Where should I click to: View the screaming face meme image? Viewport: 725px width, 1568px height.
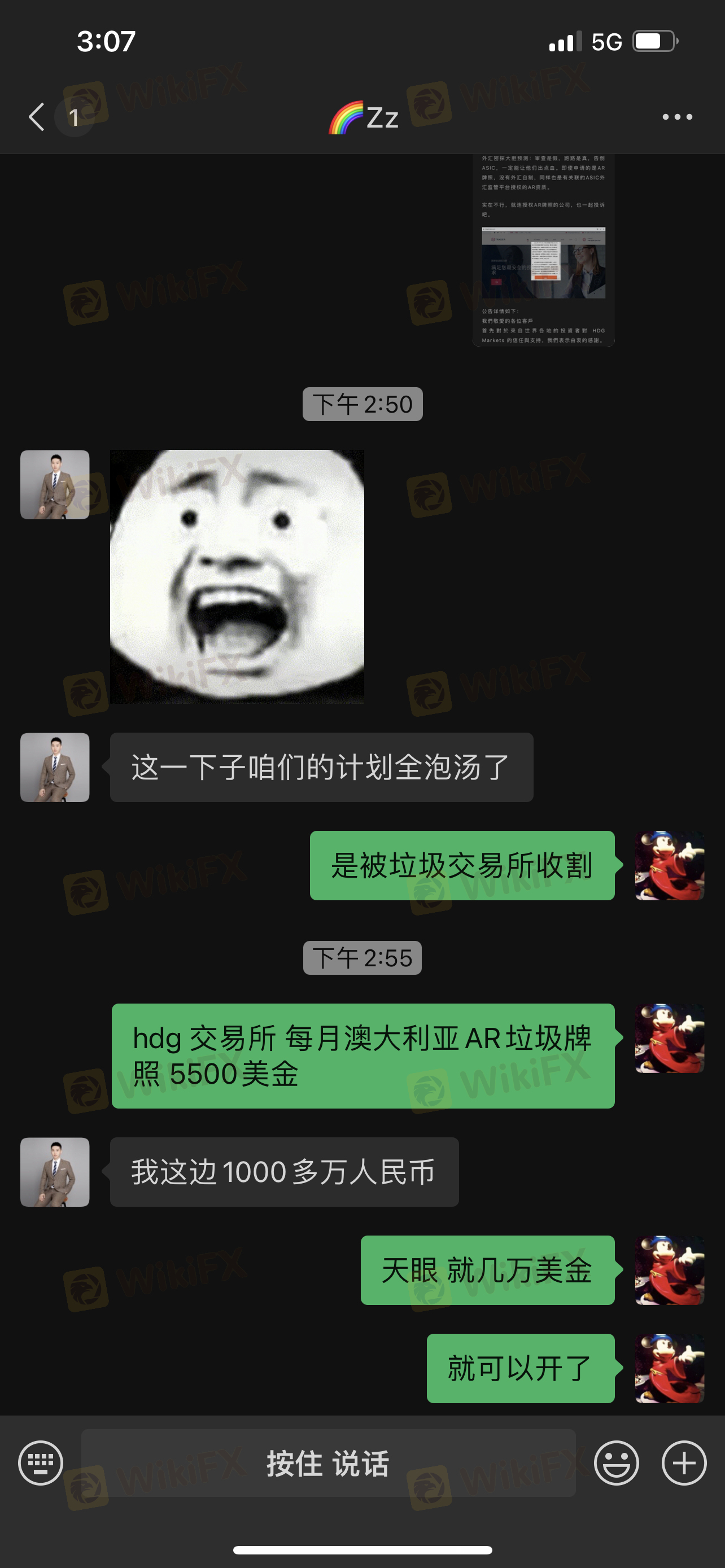point(237,576)
